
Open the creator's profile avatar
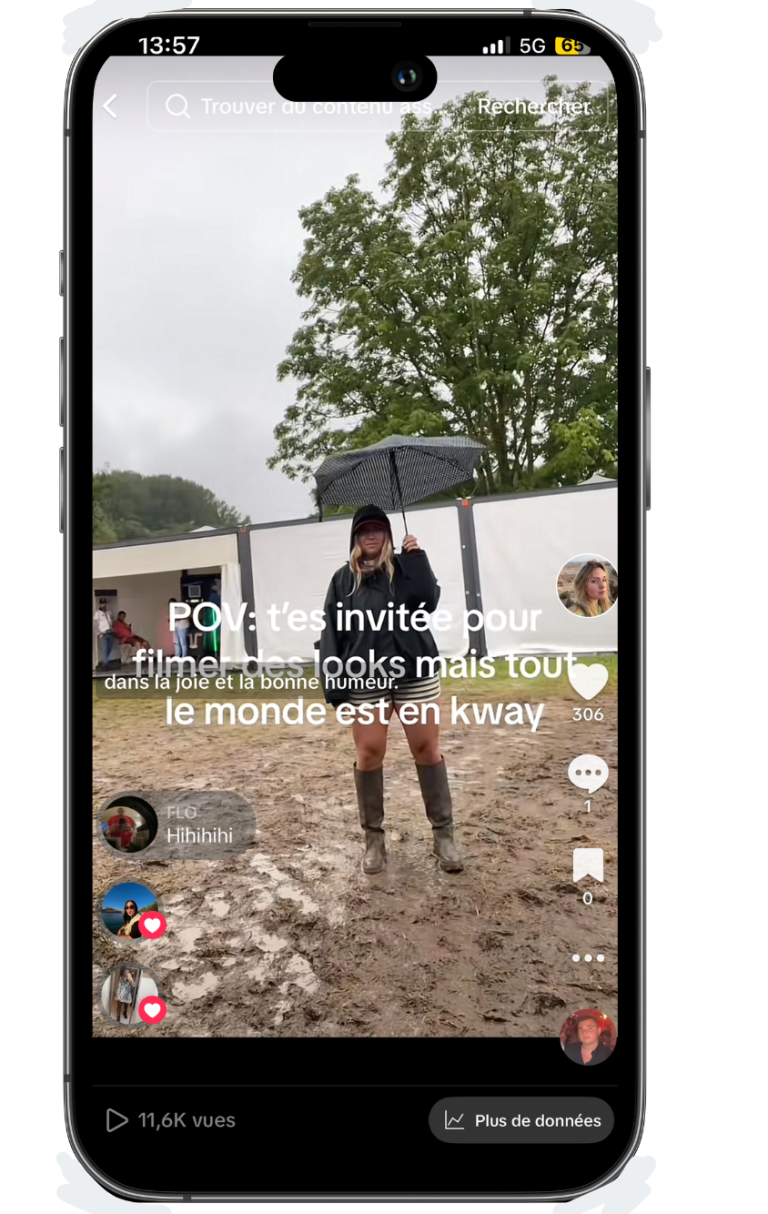pos(587,585)
